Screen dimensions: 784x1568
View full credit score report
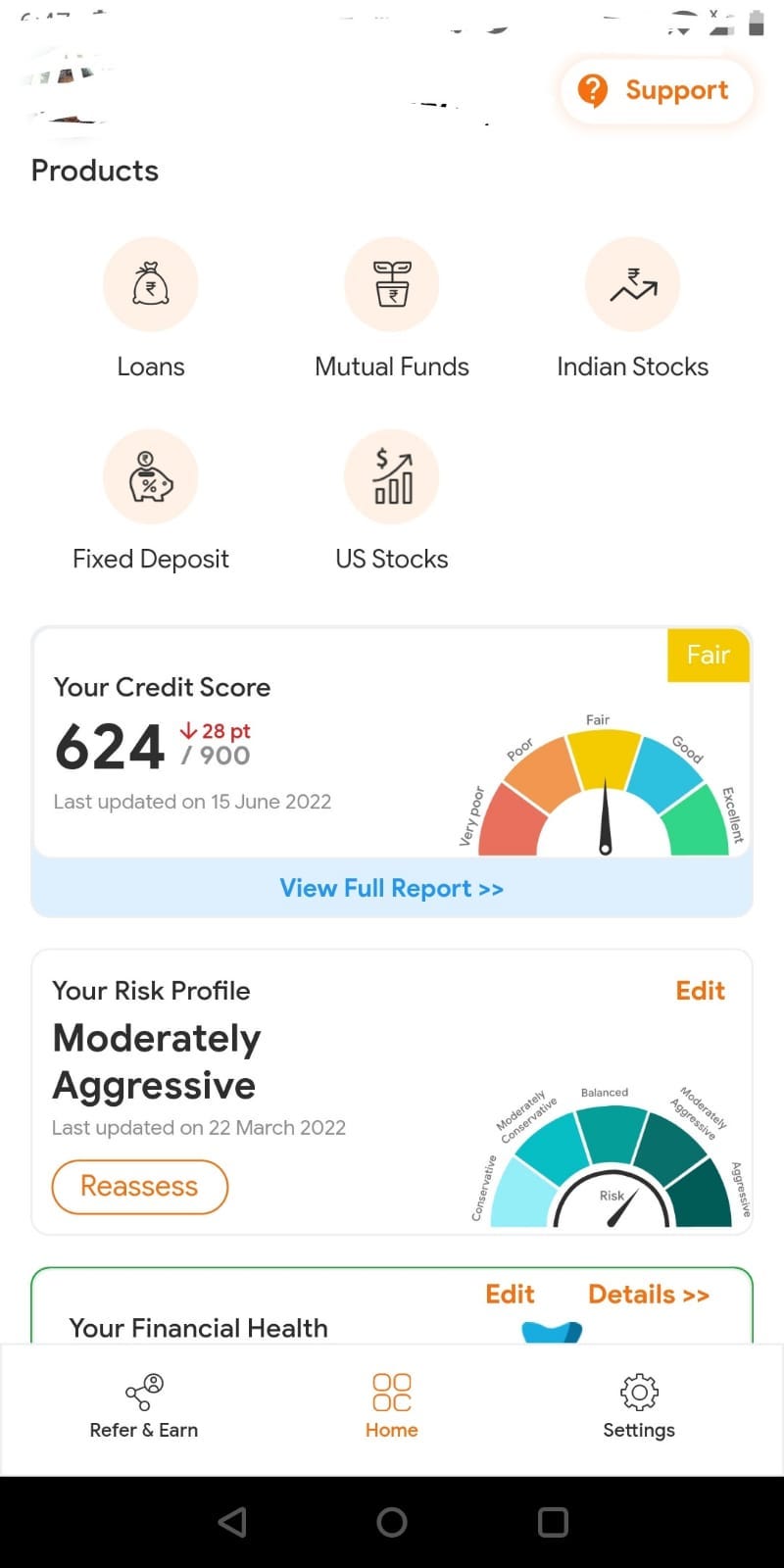coord(392,888)
